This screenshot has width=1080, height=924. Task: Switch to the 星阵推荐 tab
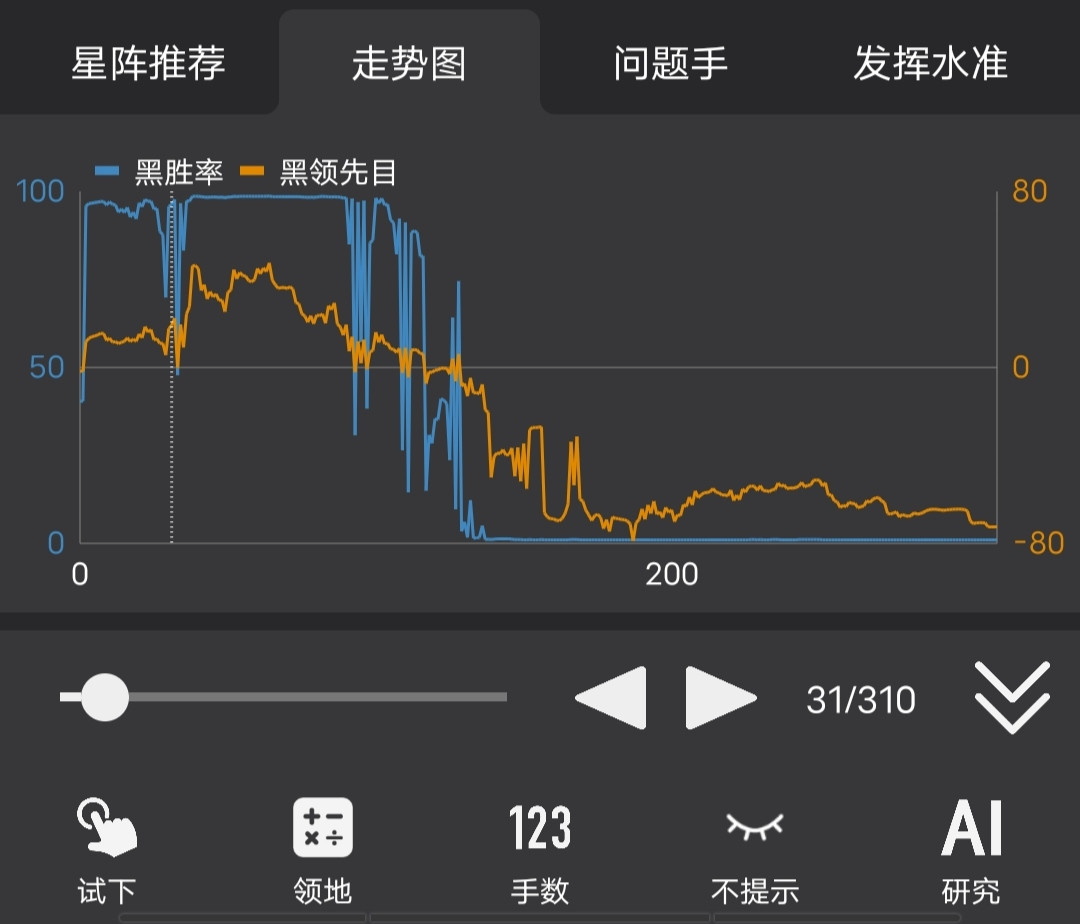148,63
